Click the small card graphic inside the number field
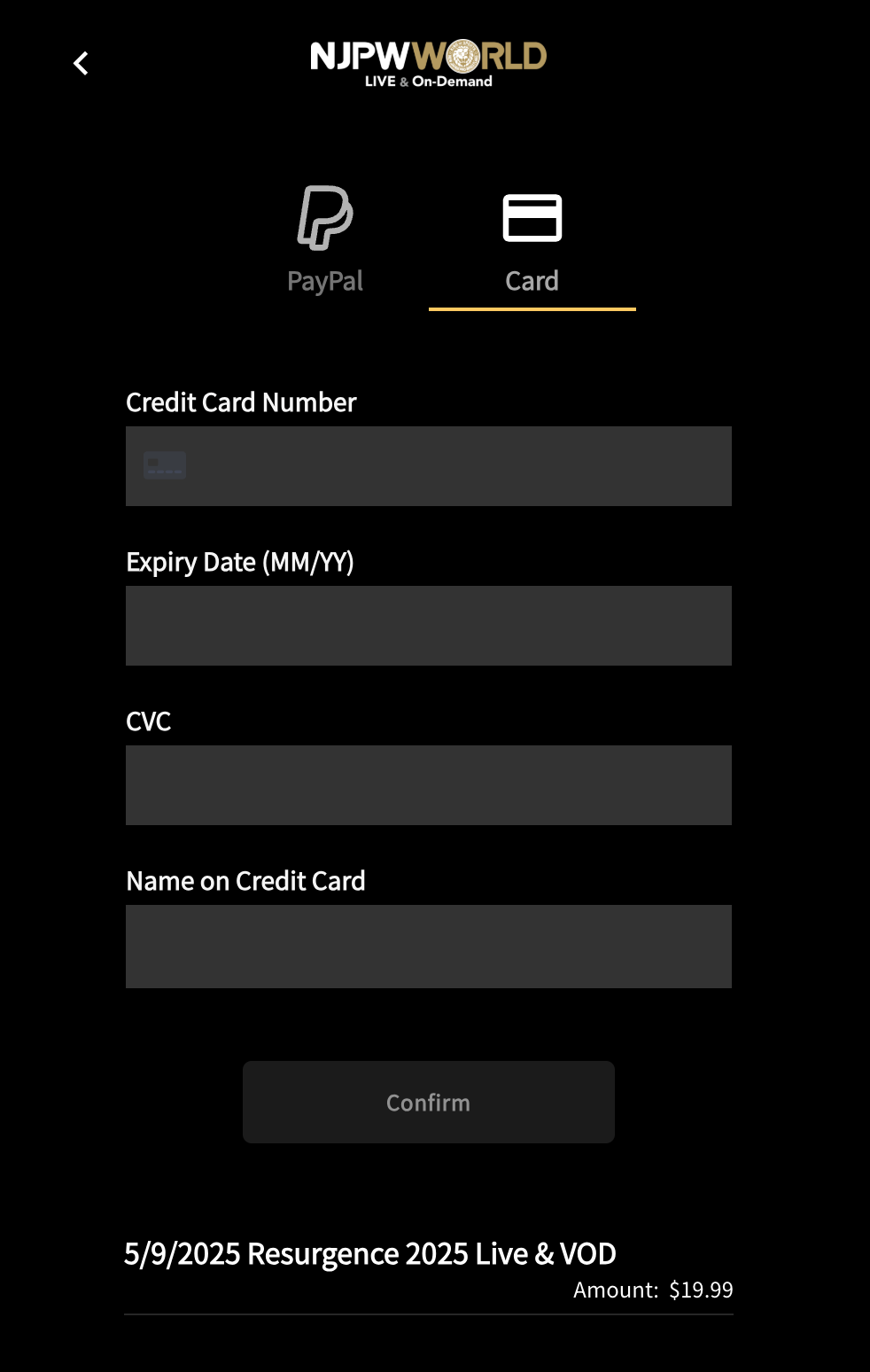Image resolution: width=870 pixels, height=1372 pixels. coord(164,465)
